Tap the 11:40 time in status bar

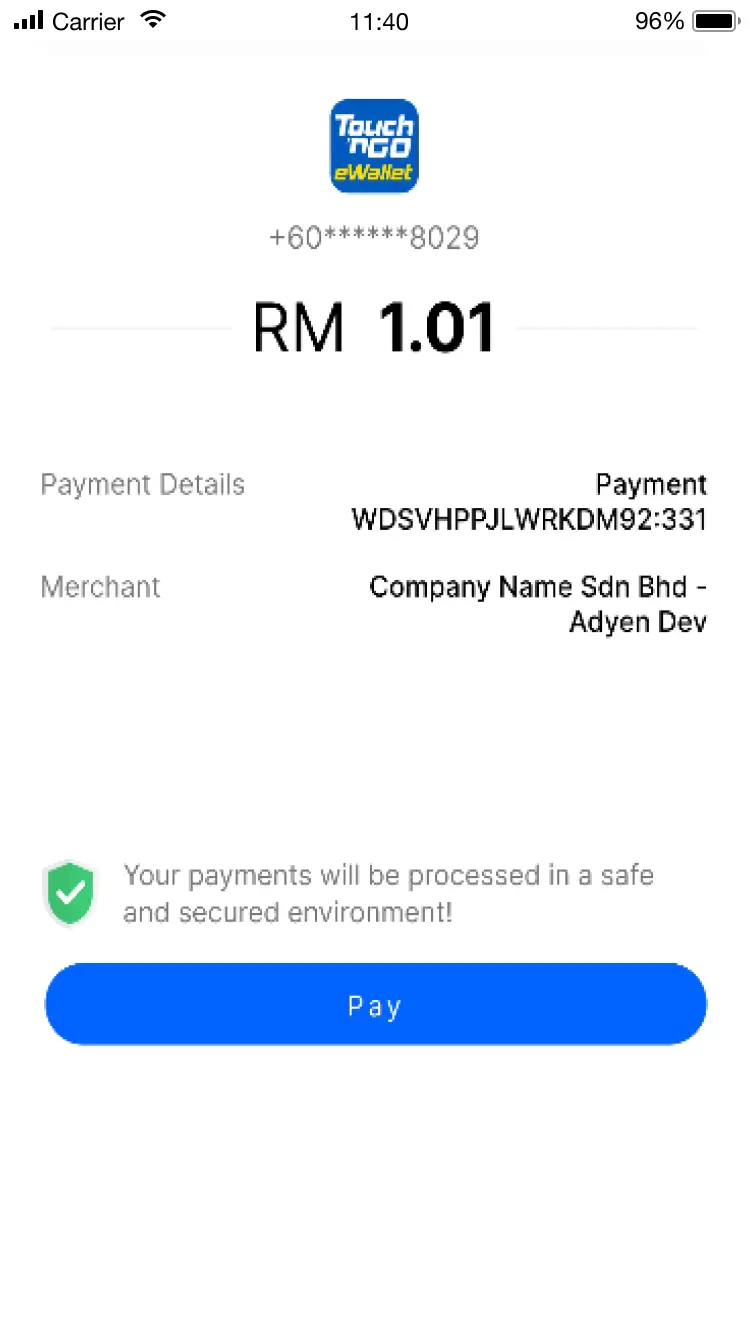(379, 21)
